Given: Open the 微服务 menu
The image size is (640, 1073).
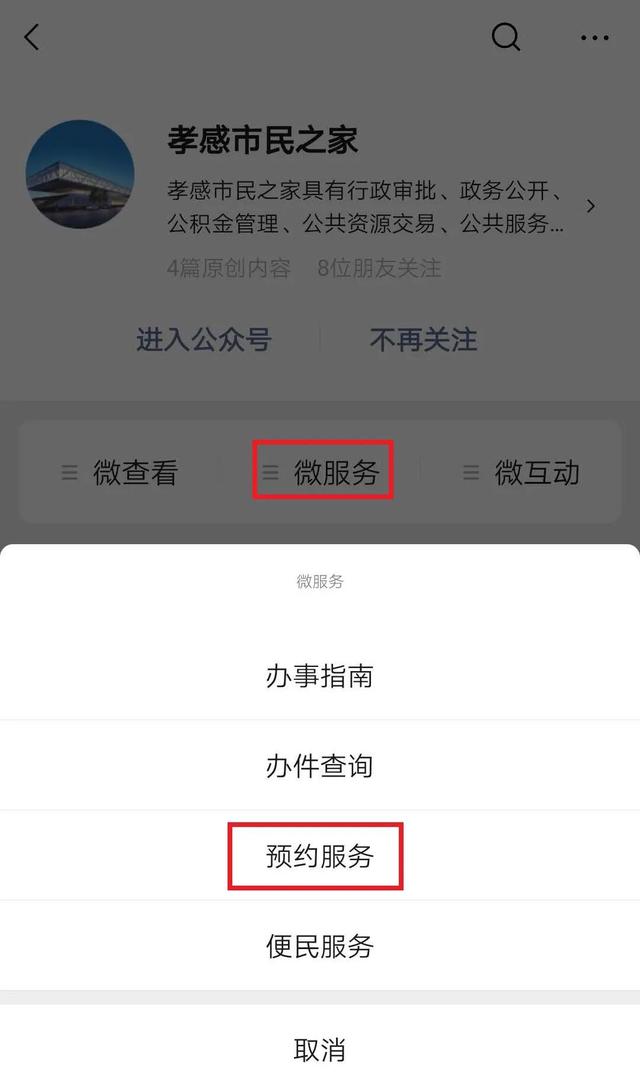Looking at the screenshot, I should click(323, 471).
